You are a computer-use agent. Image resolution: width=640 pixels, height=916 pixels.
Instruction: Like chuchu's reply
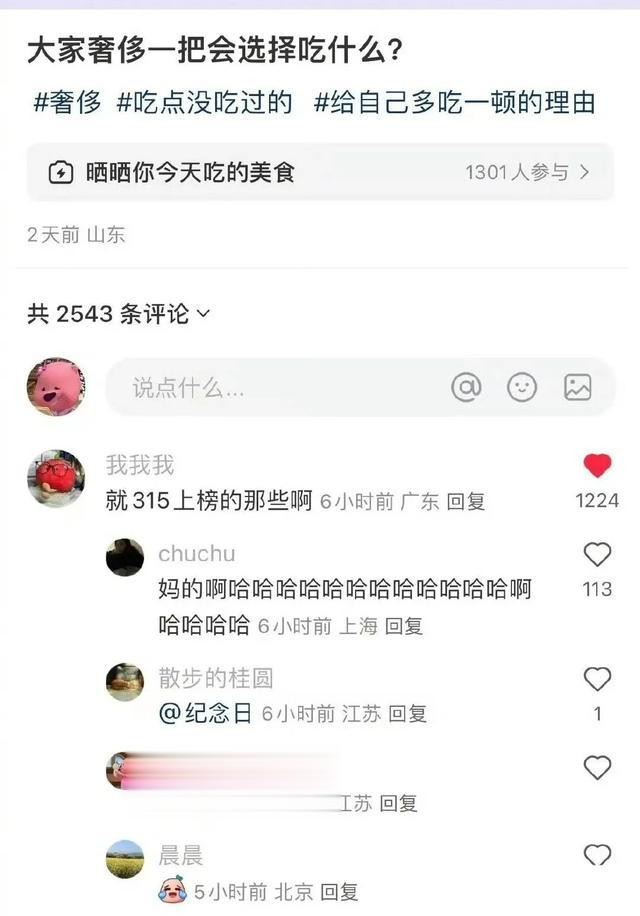pyautogui.click(x=597, y=555)
